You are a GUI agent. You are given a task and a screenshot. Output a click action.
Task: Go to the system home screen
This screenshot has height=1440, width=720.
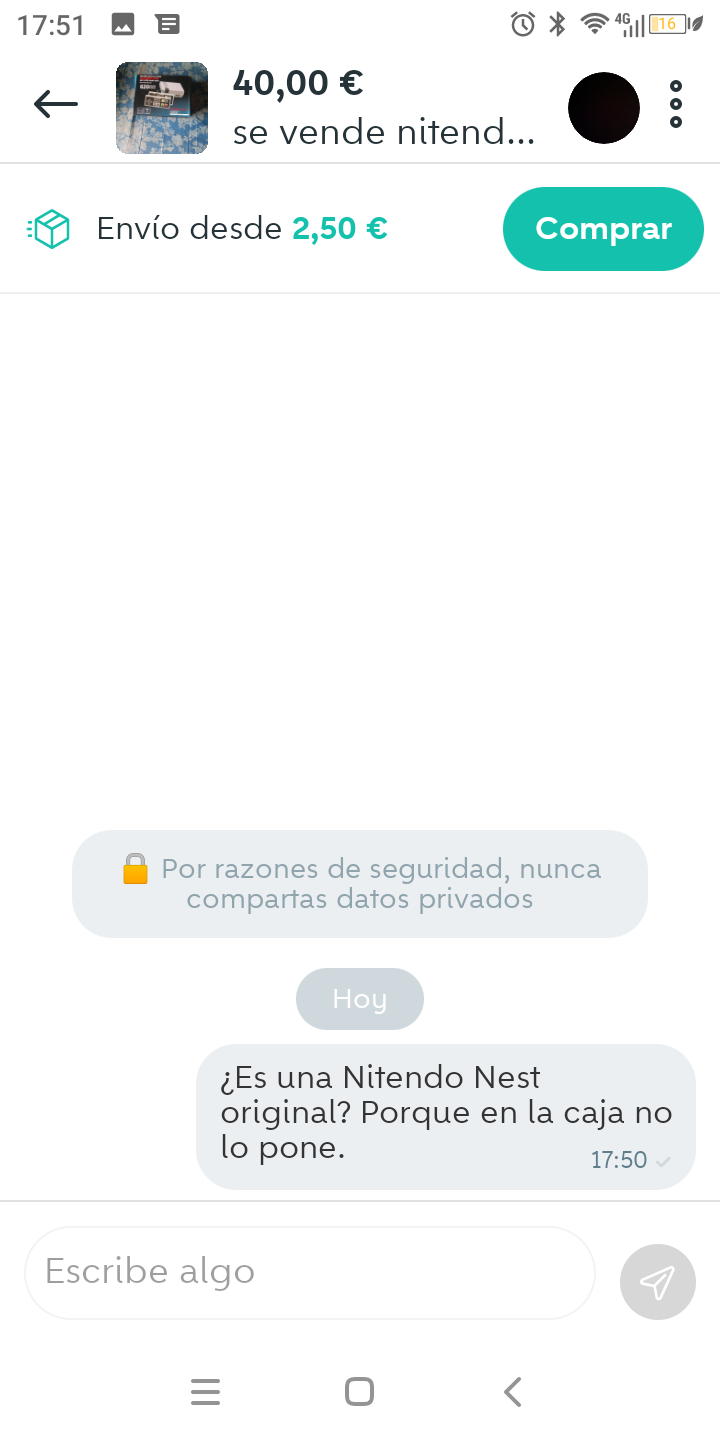[x=359, y=1392]
